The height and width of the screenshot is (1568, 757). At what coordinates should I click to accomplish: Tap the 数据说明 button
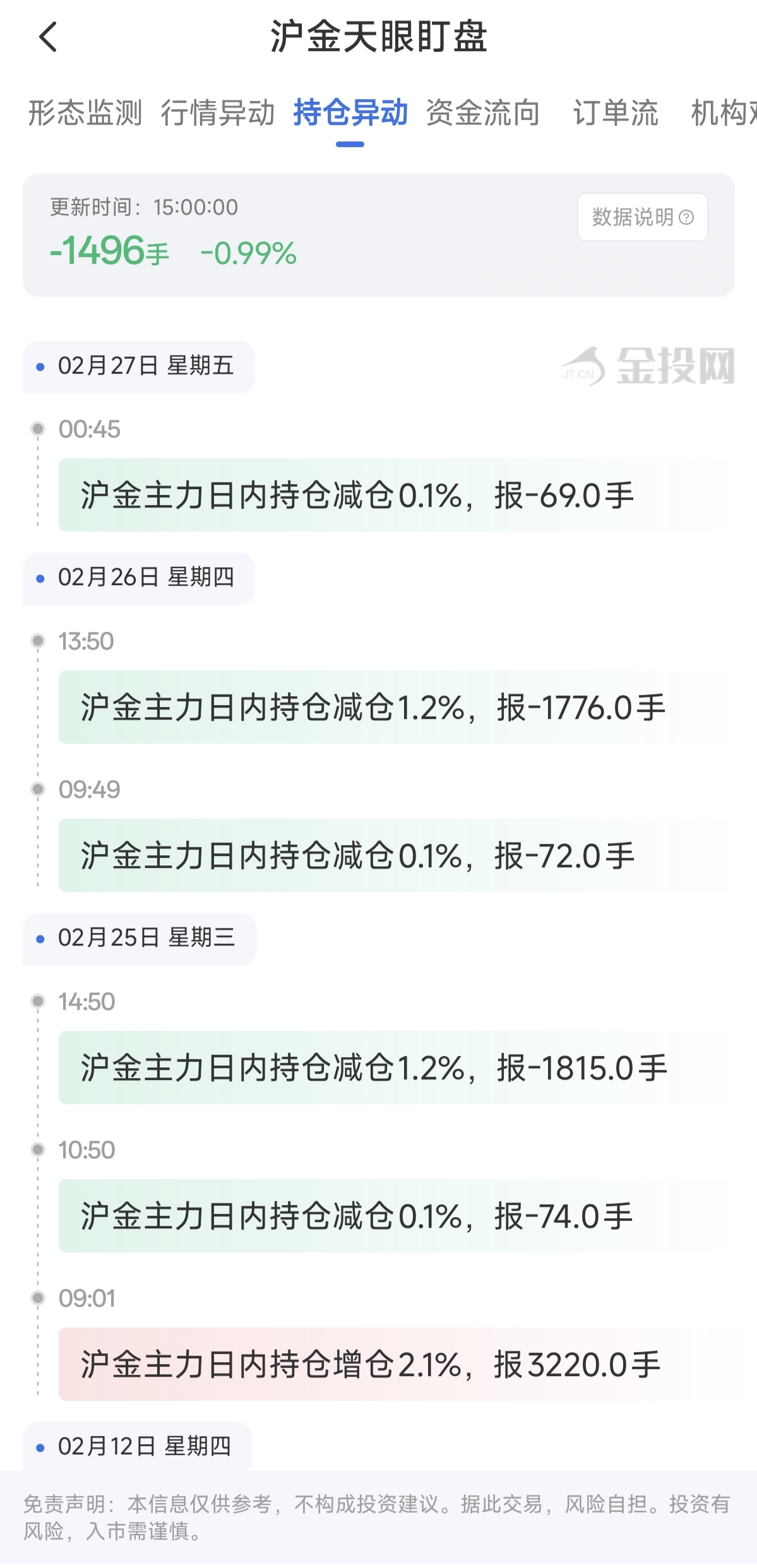tap(641, 217)
